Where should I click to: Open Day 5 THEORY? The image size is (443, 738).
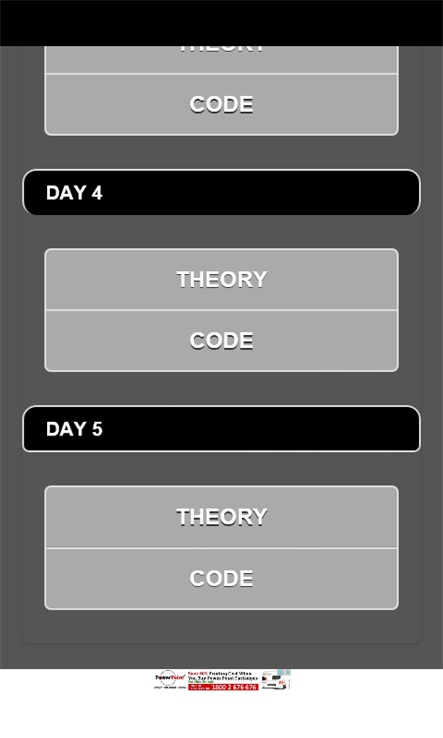221,517
